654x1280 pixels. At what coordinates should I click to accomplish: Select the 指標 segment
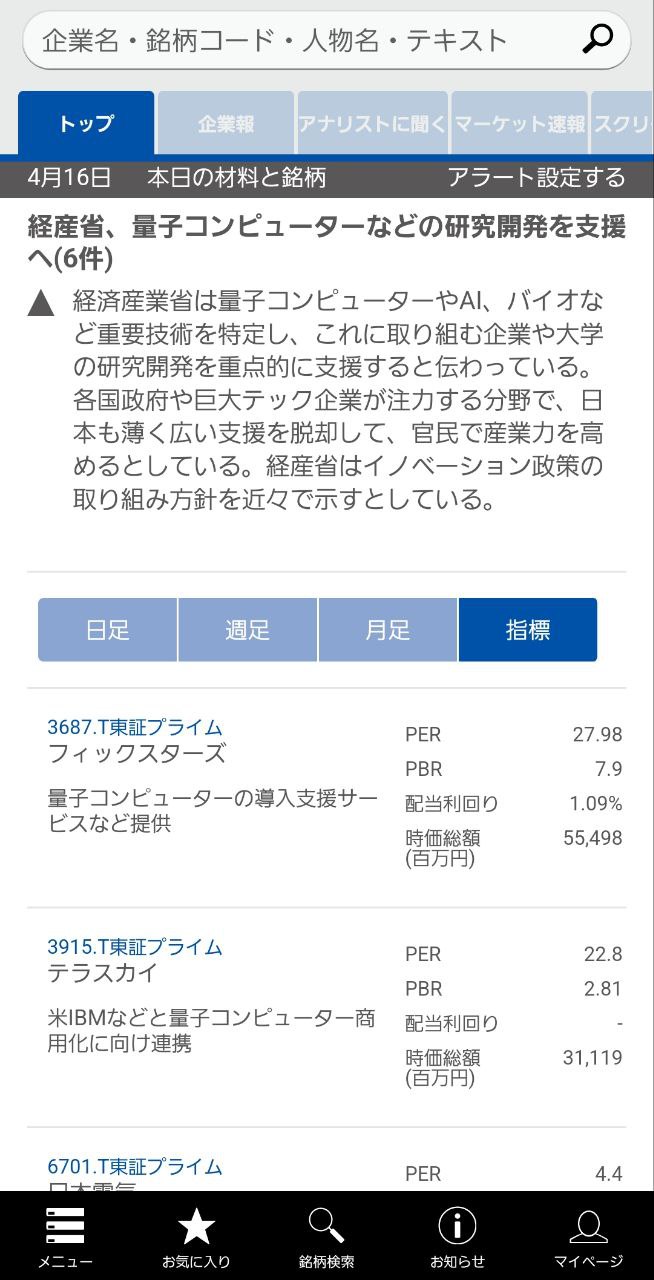pos(527,630)
